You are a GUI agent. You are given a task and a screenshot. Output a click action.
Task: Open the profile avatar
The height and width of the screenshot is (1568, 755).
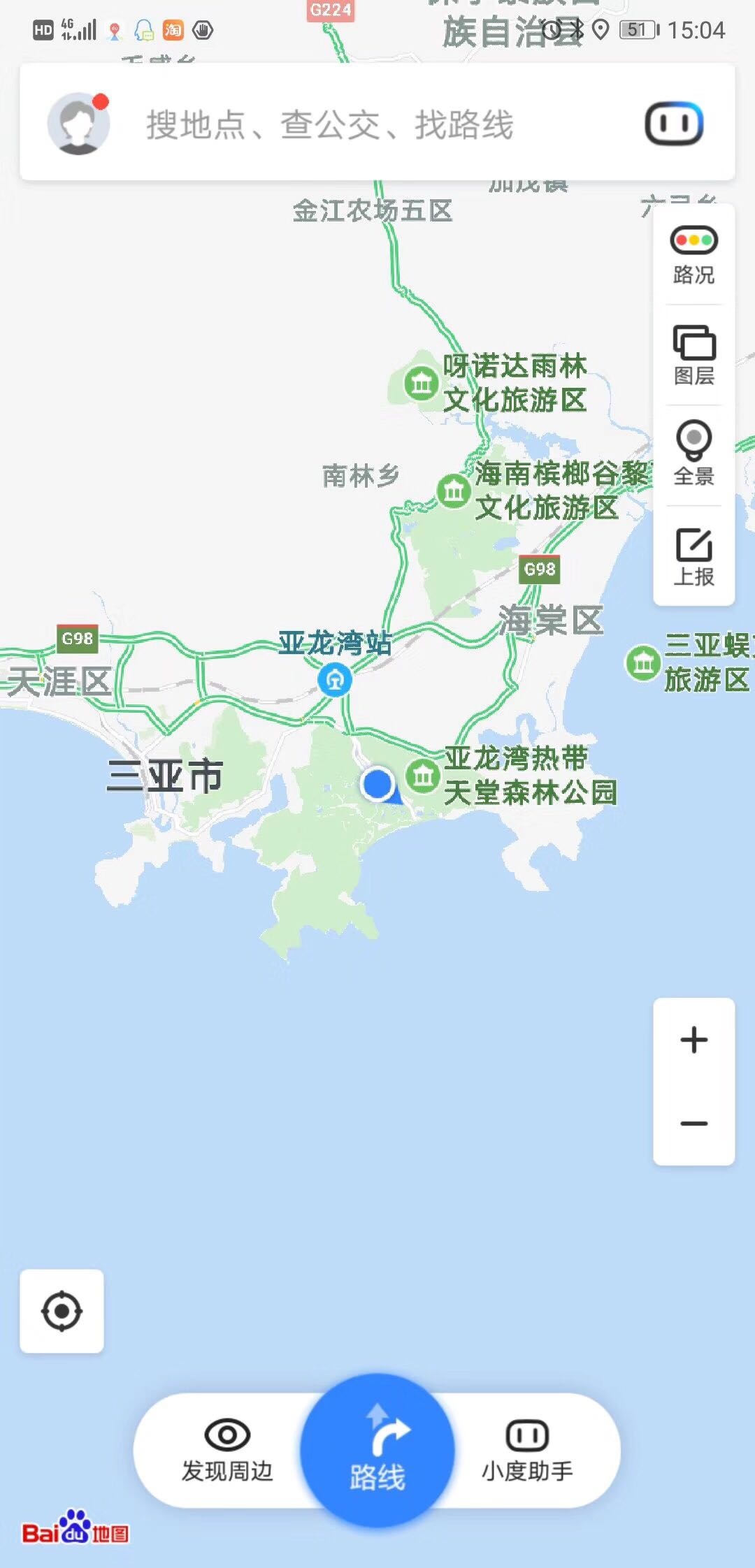click(x=78, y=124)
